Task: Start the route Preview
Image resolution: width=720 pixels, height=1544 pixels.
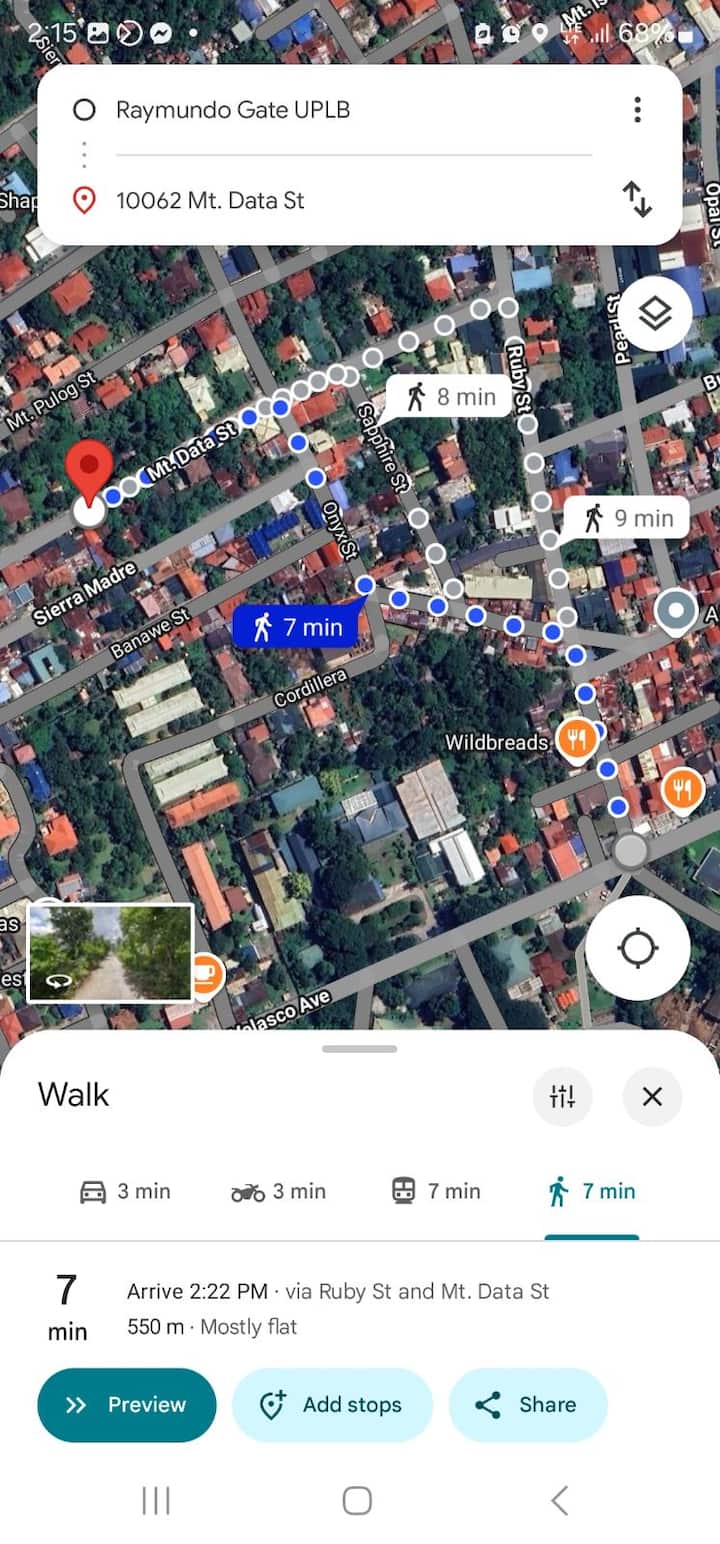Action: (x=127, y=1405)
